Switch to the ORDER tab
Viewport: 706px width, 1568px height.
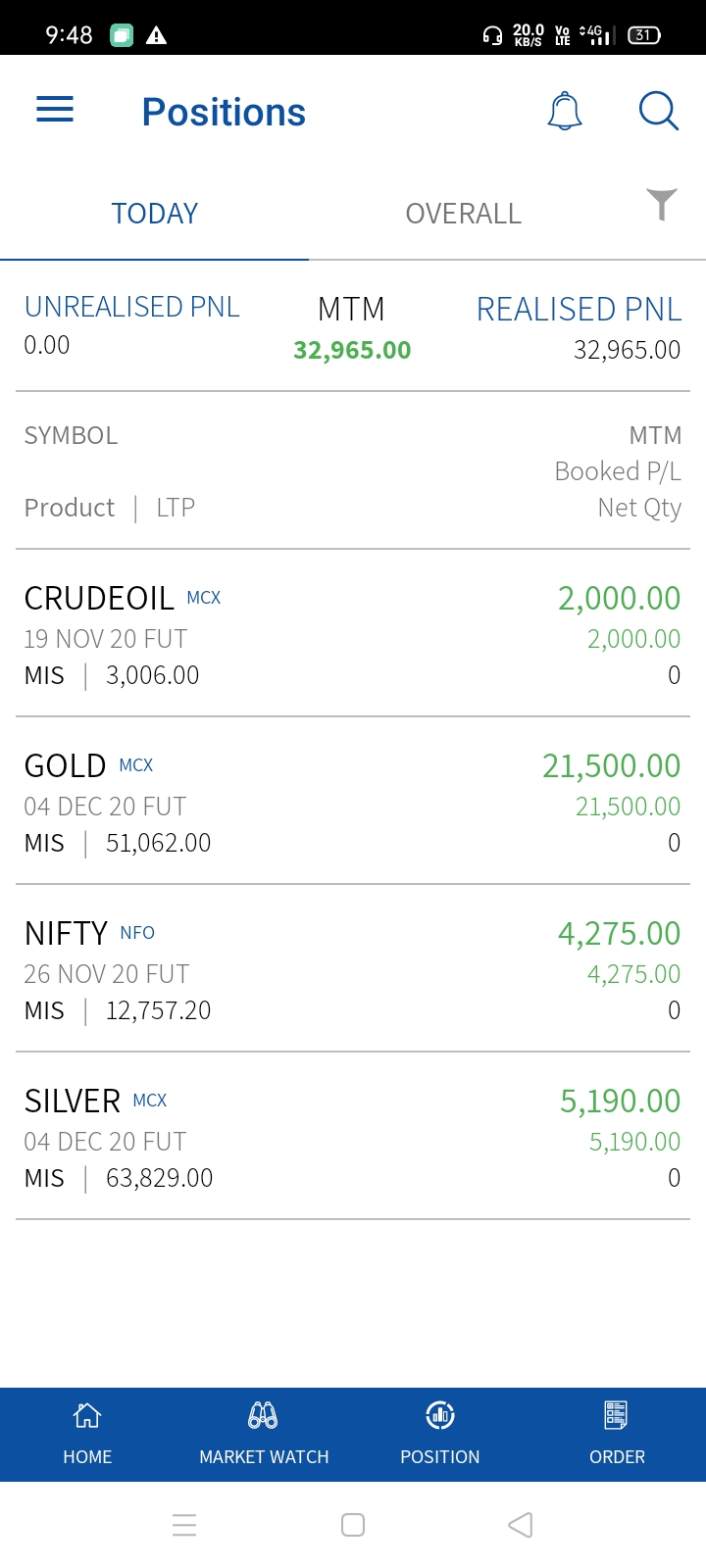617,1433
